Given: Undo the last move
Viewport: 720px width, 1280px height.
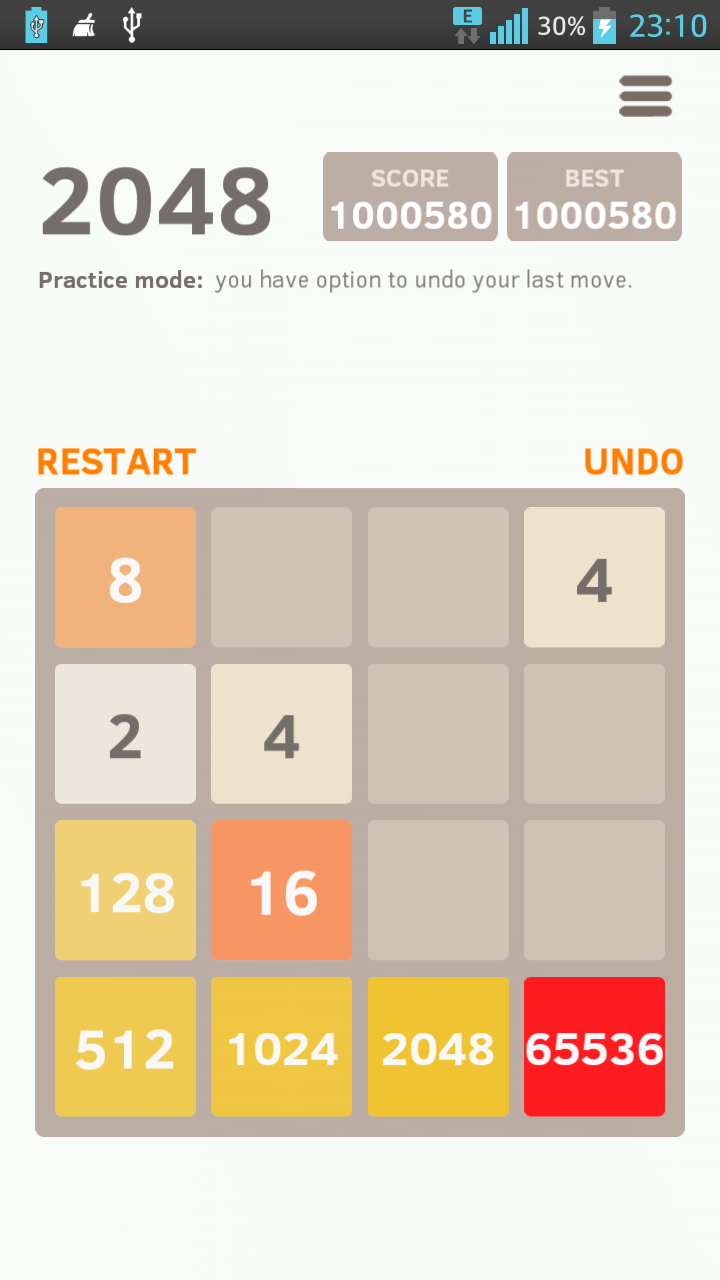Looking at the screenshot, I should point(633,462).
